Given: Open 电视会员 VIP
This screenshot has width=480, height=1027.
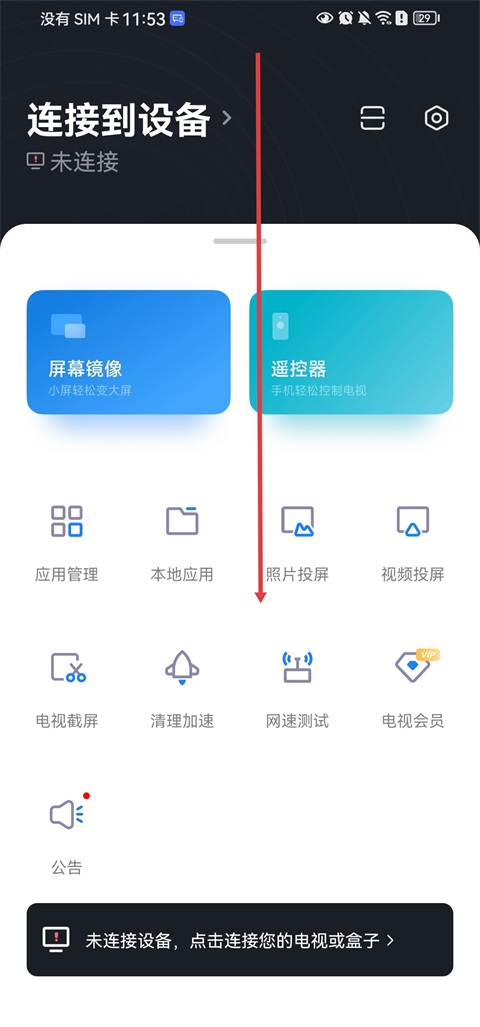Looking at the screenshot, I should 413,690.
